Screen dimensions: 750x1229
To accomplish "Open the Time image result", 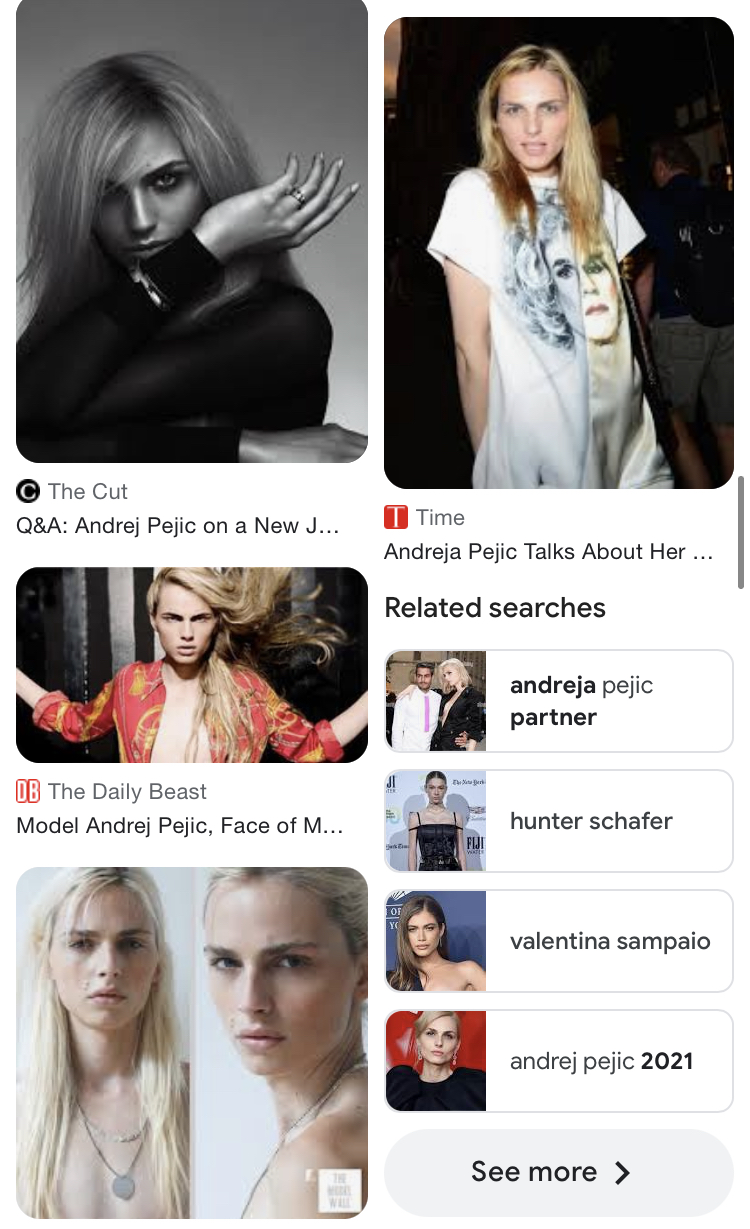I will [559, 253].
